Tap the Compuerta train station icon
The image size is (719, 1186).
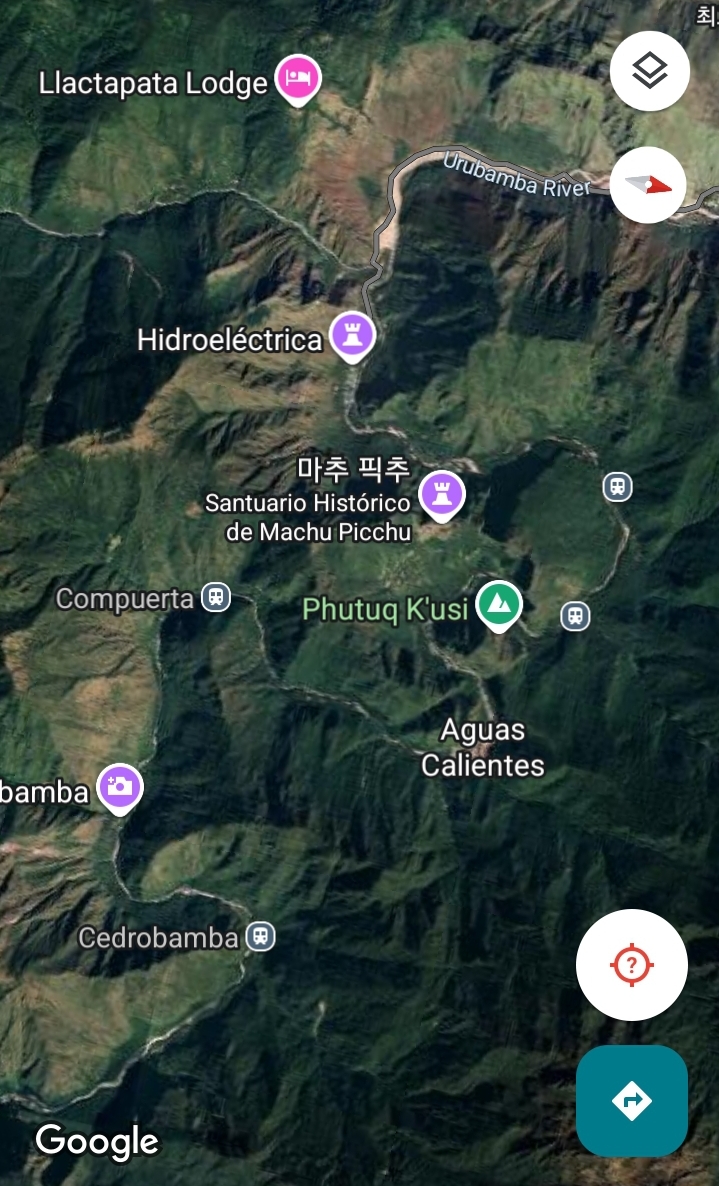[x=215, y=597]
